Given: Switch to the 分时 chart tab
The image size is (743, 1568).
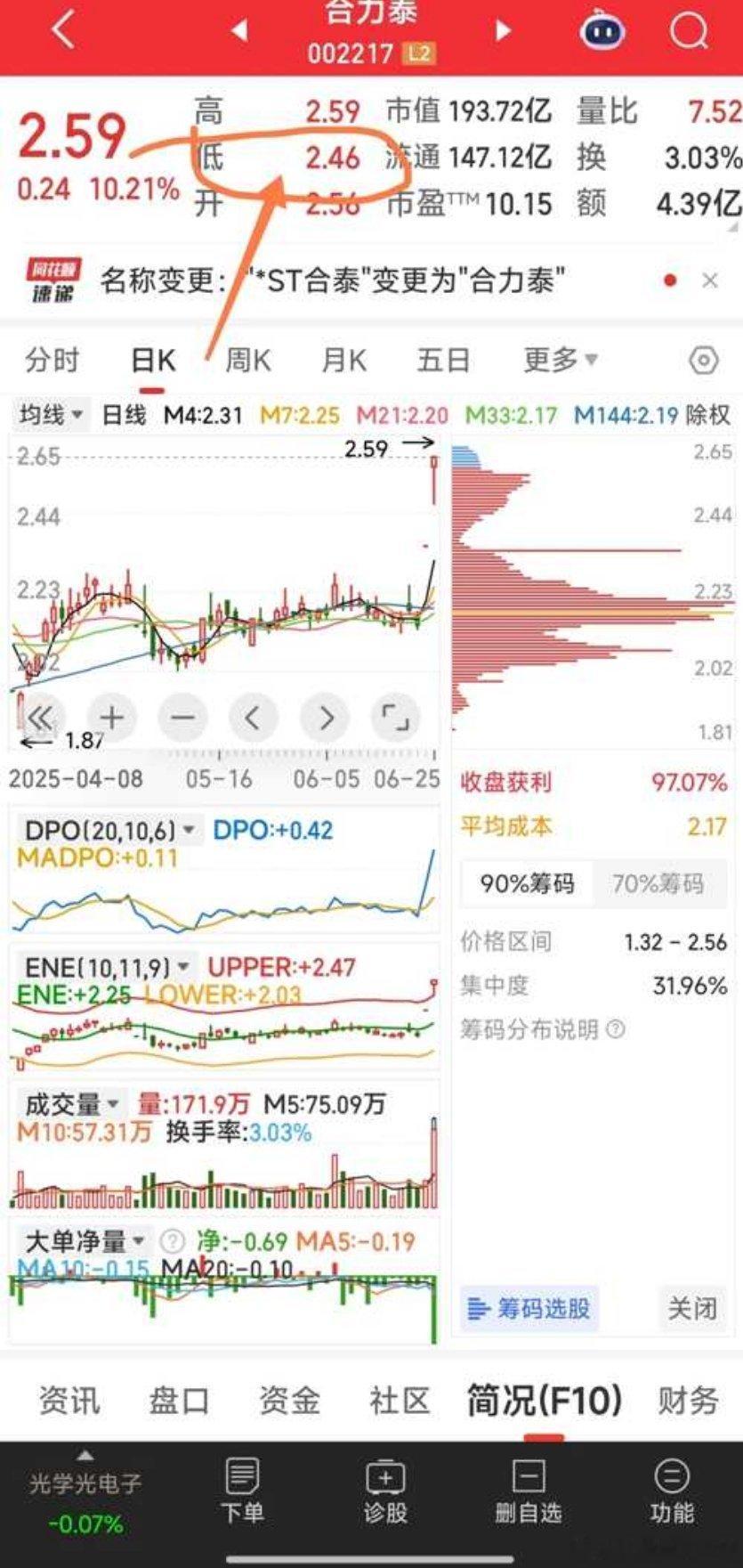Looking at the screenshot, I should pyautogui.click(x=52, y=360).
